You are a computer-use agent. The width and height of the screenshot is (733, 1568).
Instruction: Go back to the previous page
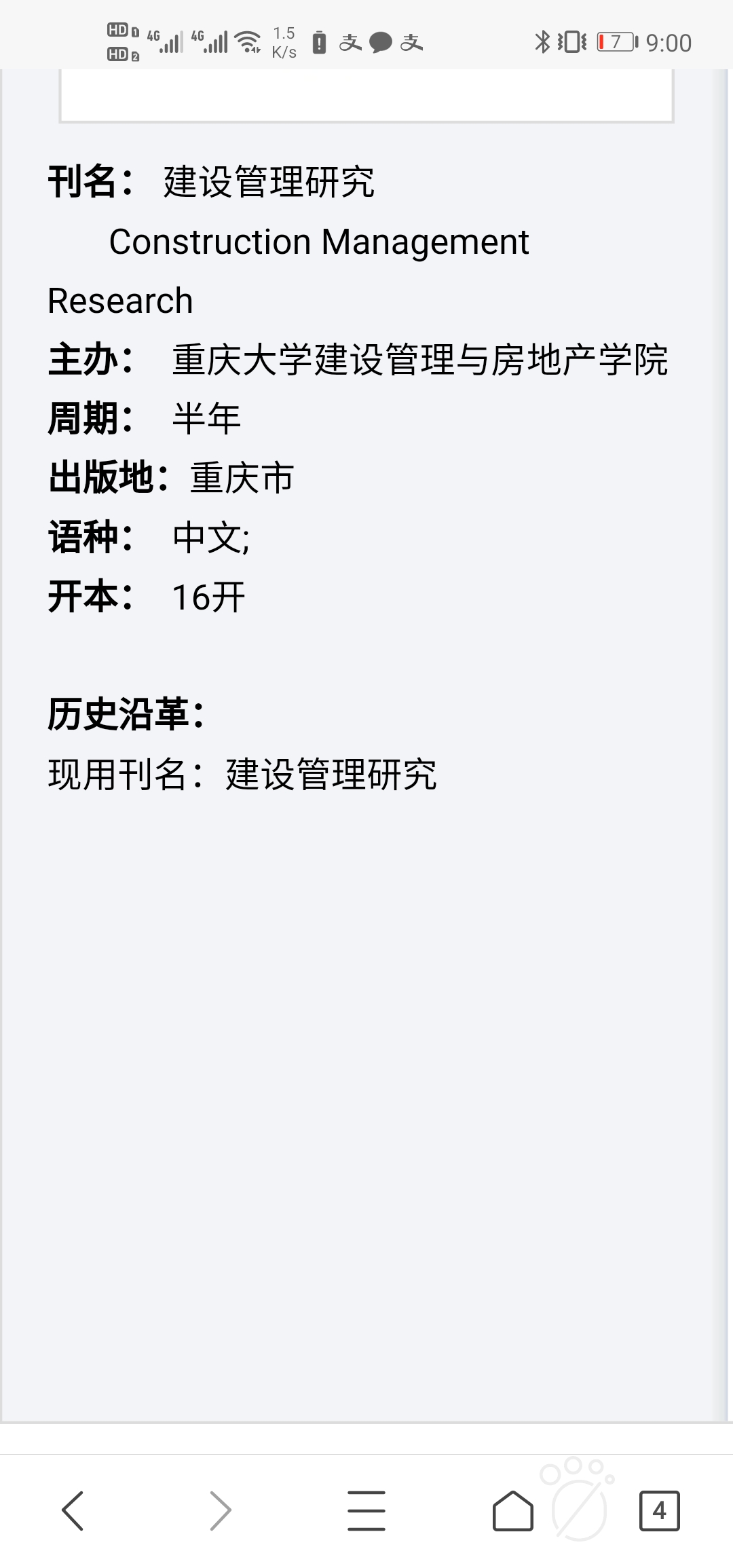(x=73, y=1511)
